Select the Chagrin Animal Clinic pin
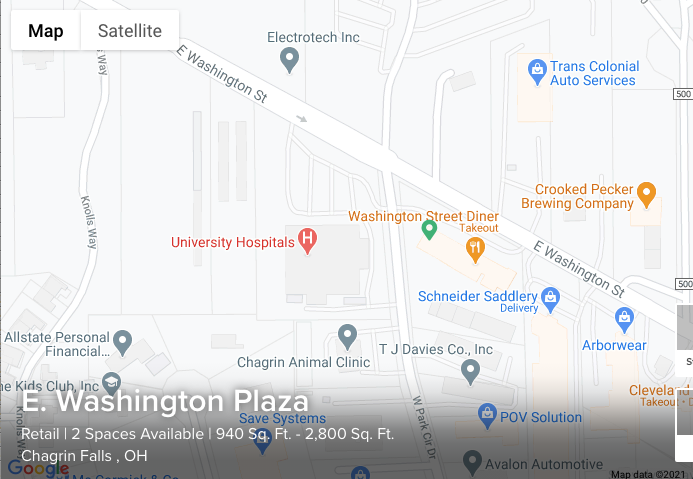The image size is (693, 479). 347,334
